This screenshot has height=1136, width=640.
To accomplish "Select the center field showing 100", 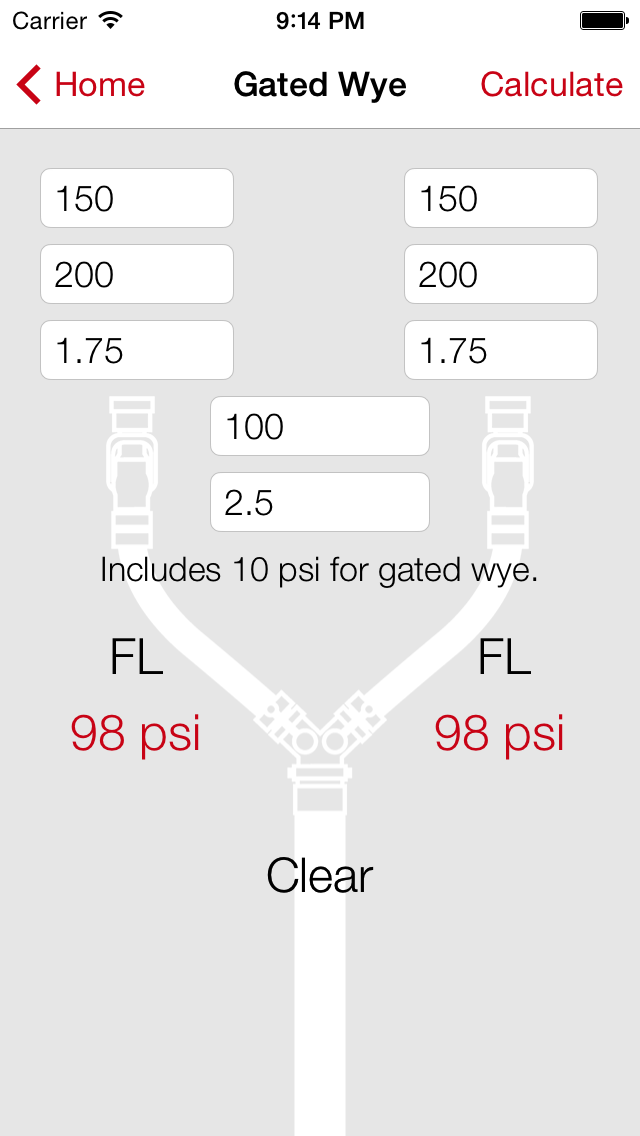I will (320, 426).
